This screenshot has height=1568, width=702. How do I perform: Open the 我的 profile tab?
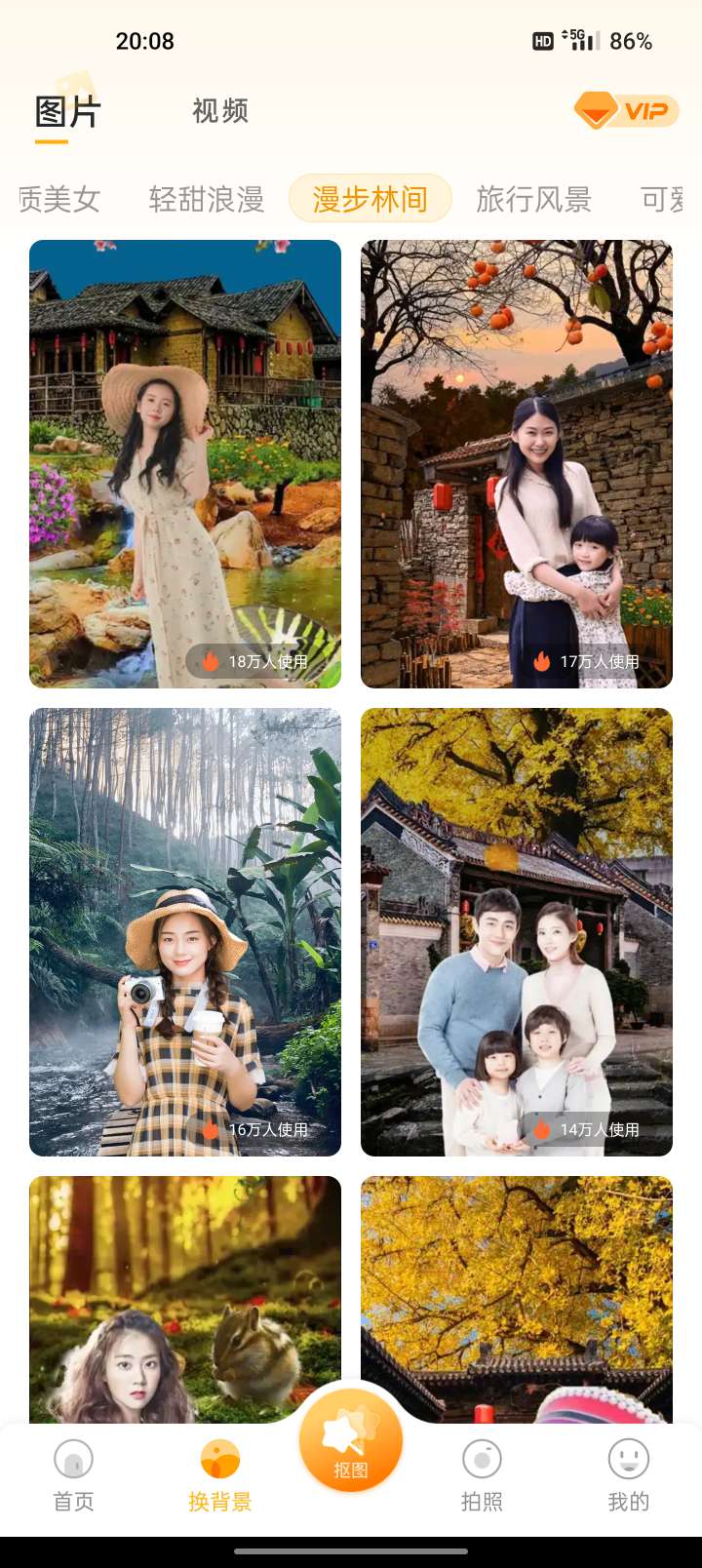coord(628,1475)
